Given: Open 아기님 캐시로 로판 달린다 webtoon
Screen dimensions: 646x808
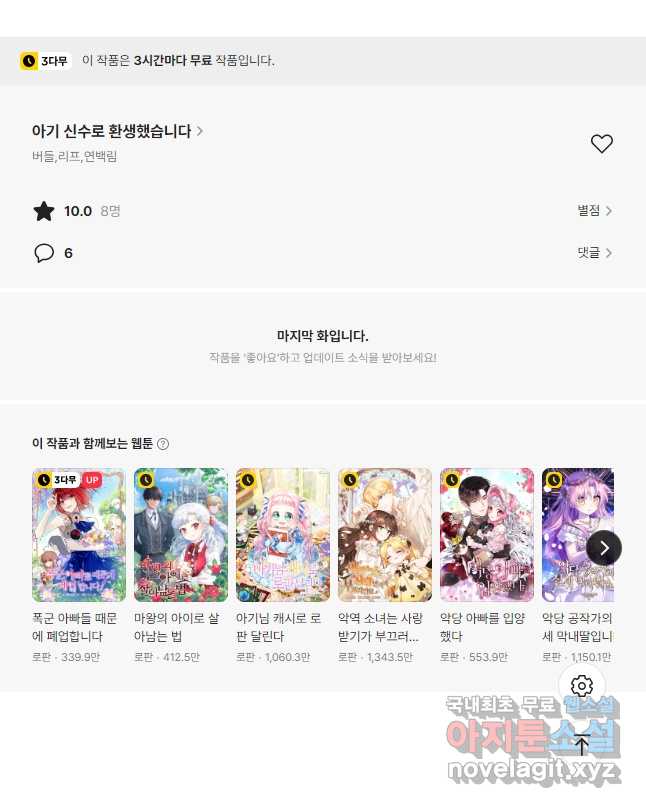Looking at the screenshot, I should [283, 535].
